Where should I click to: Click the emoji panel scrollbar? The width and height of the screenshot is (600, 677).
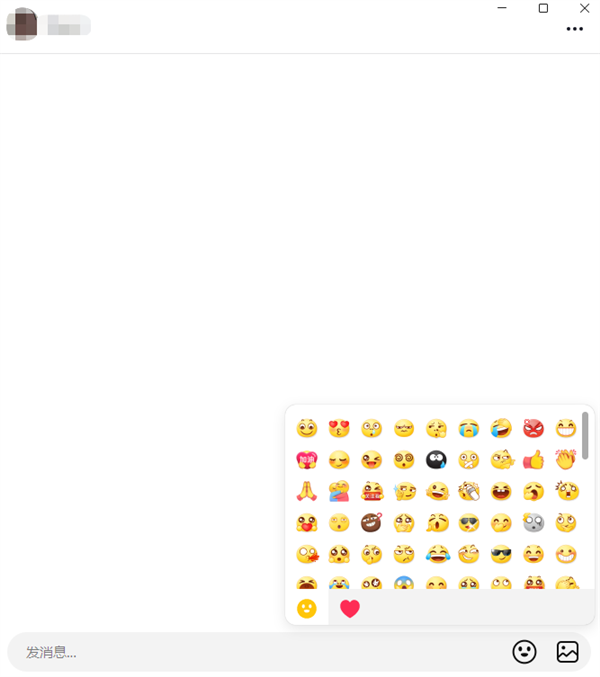585,435
